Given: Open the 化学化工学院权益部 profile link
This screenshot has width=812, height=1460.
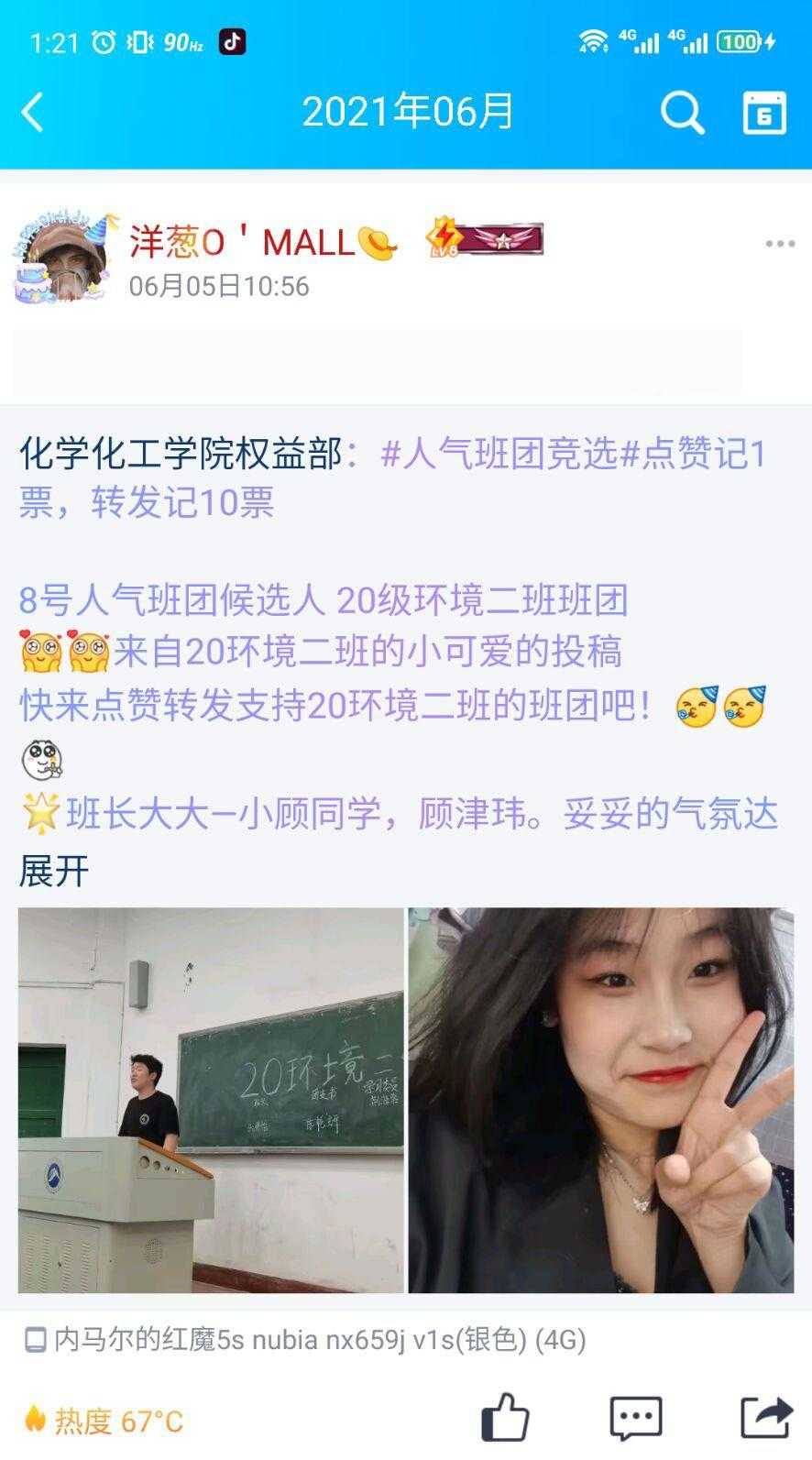Looking at the screenshot, I should pyautogui.click(x=181, y=454).
